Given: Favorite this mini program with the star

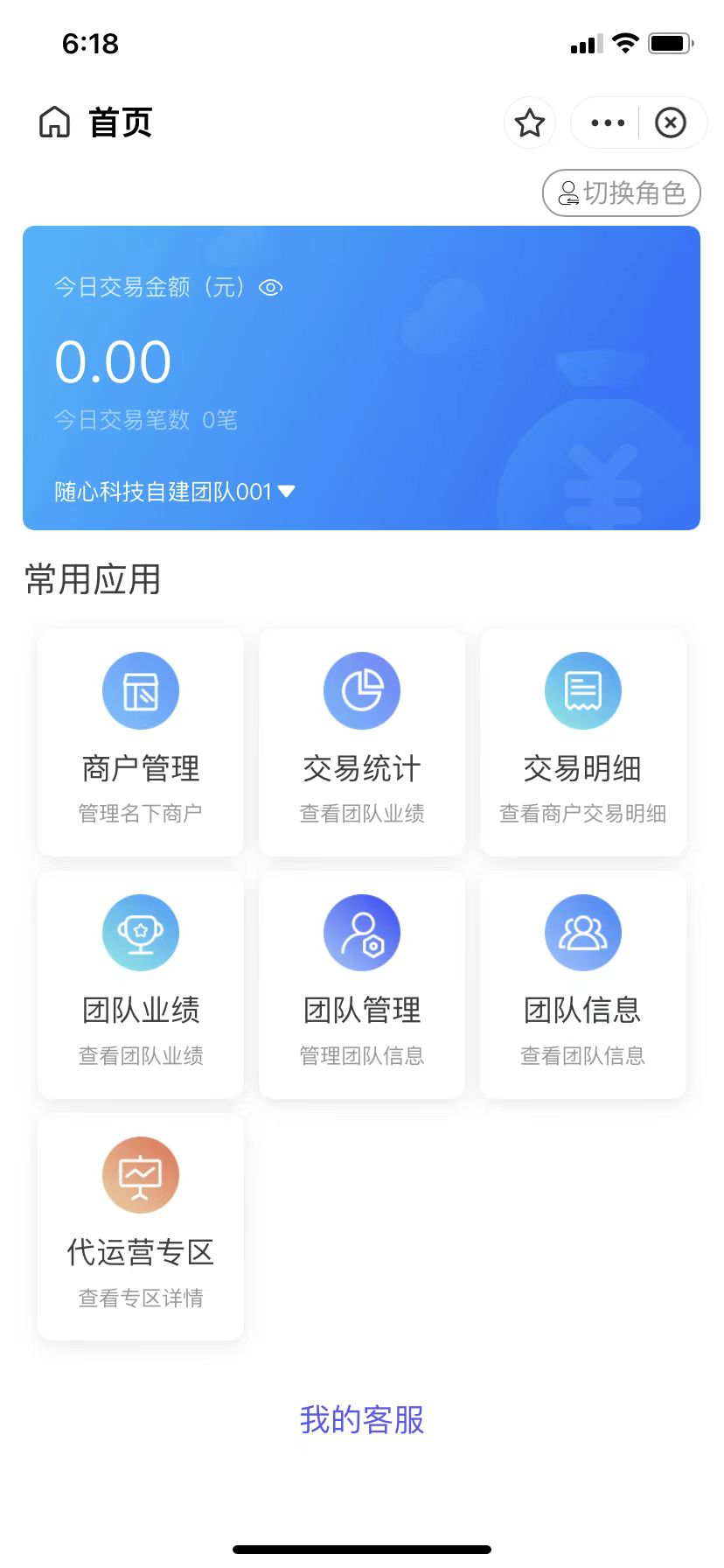Looking at the screenshot, I should [530, 122].
